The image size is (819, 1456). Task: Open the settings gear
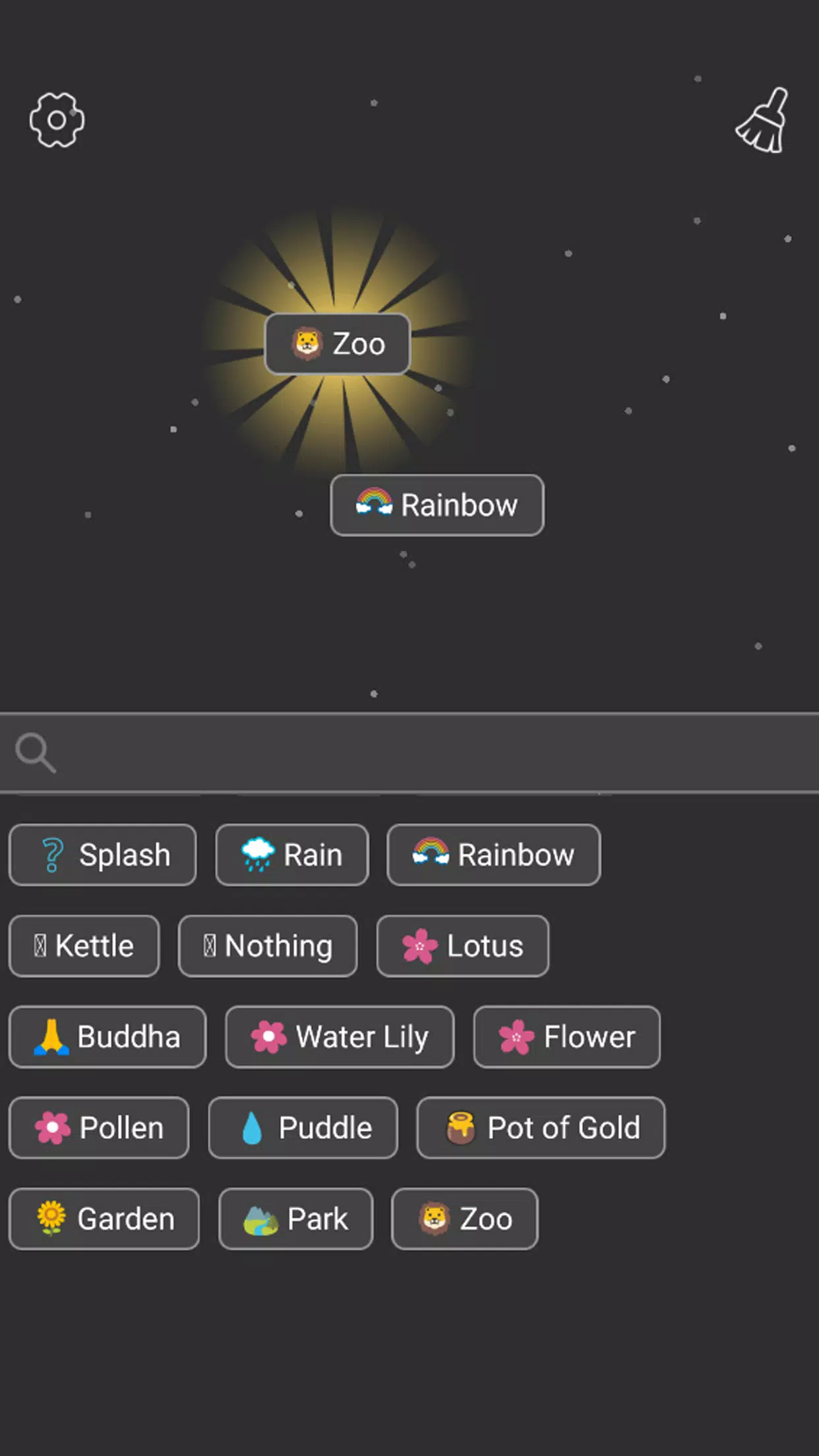(57, 120)
